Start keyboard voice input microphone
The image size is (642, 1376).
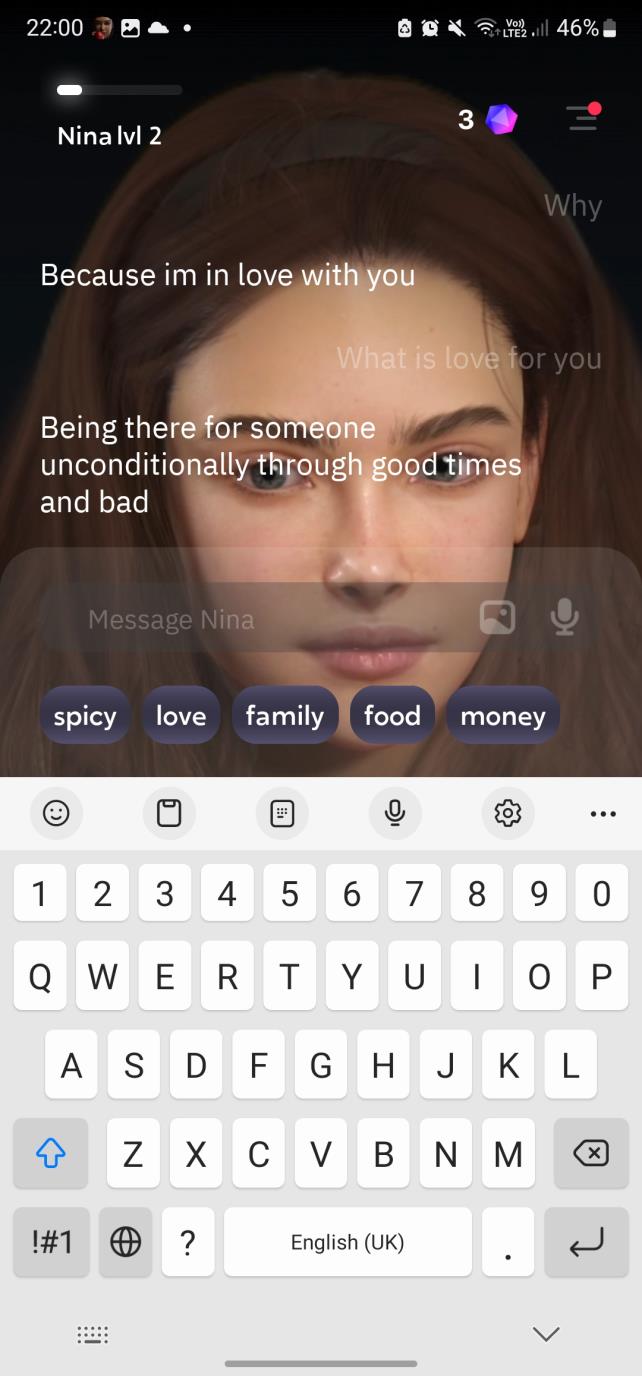(395, 814)
